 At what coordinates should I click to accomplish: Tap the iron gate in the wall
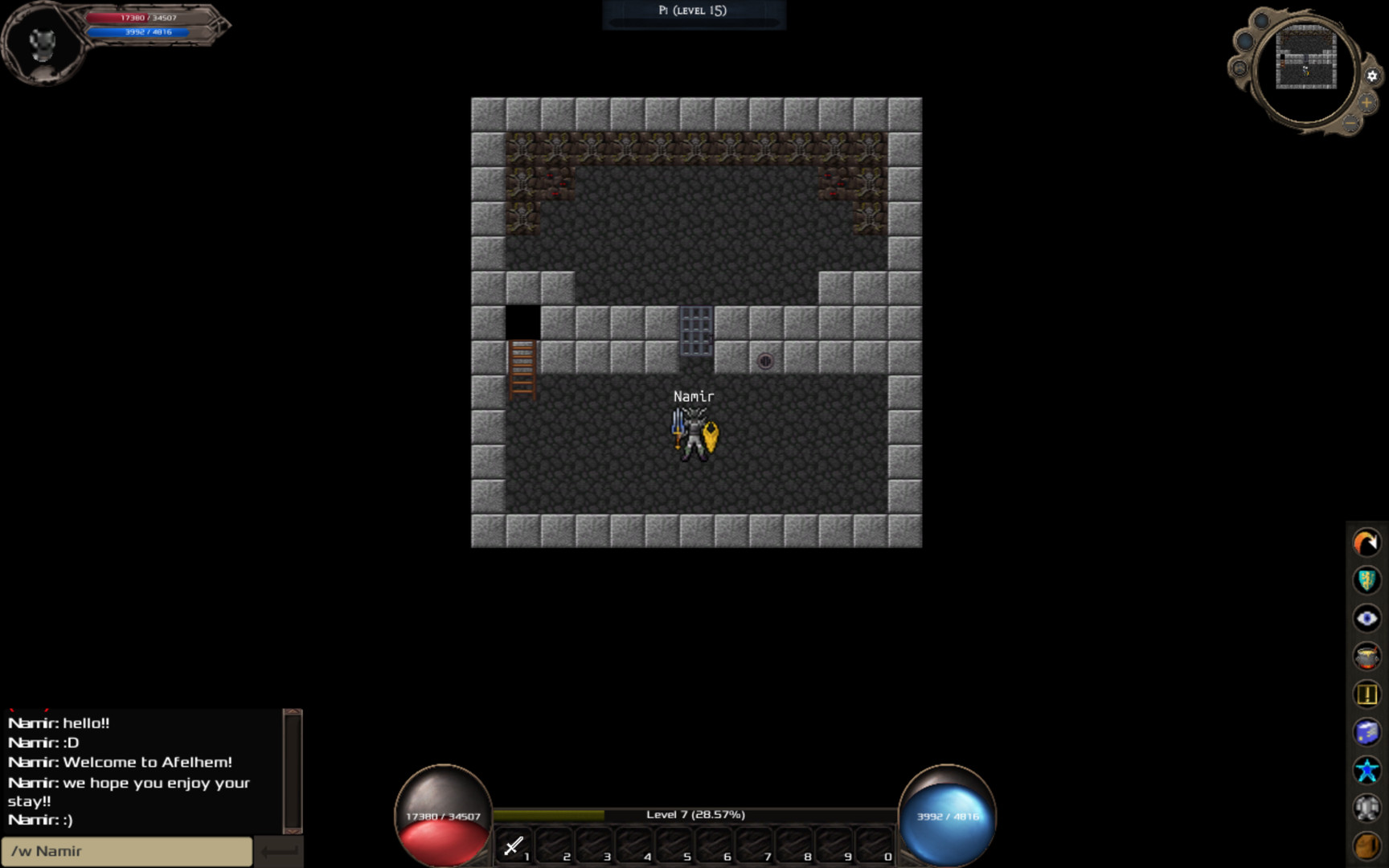(x=695, y=330)
